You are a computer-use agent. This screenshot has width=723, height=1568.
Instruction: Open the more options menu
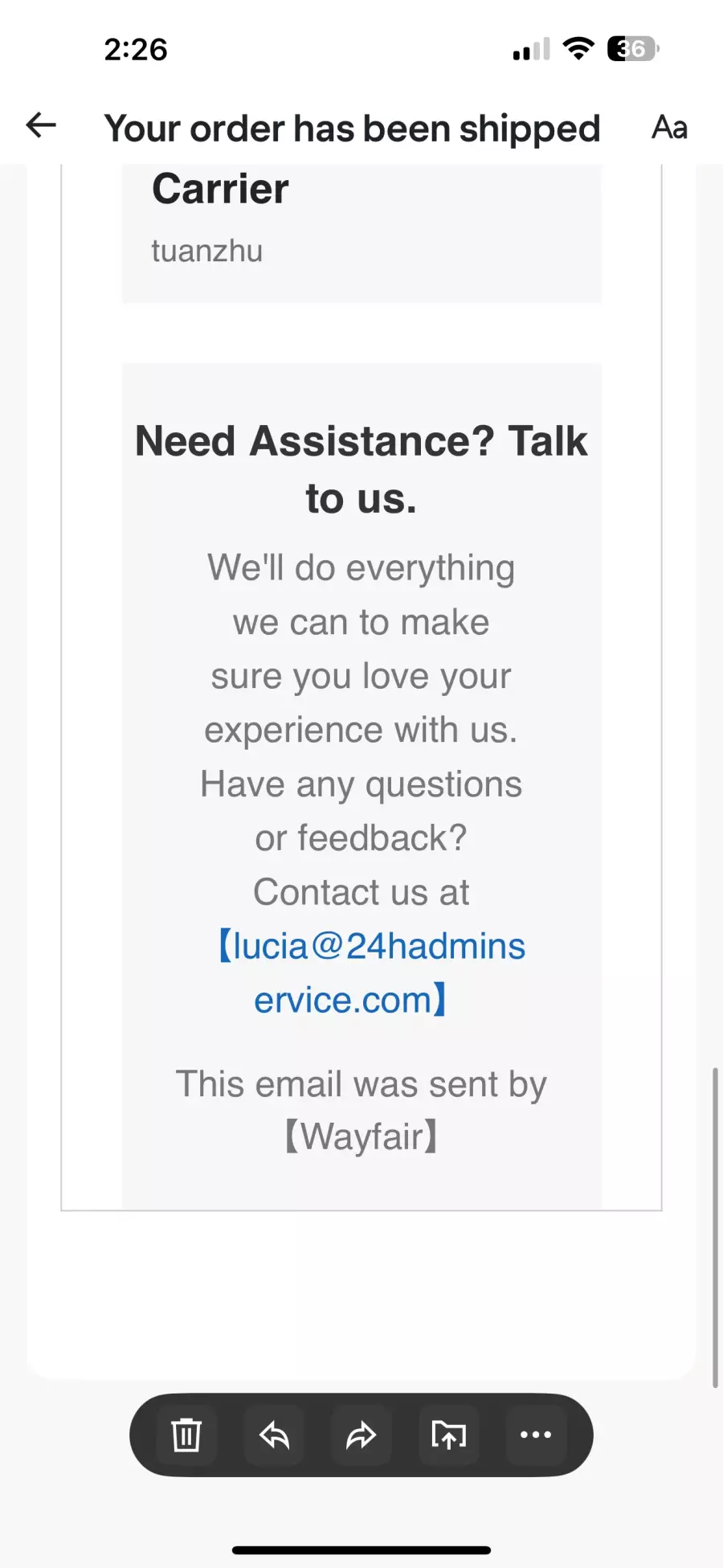pyautogui.click(x=536, y=1435)
